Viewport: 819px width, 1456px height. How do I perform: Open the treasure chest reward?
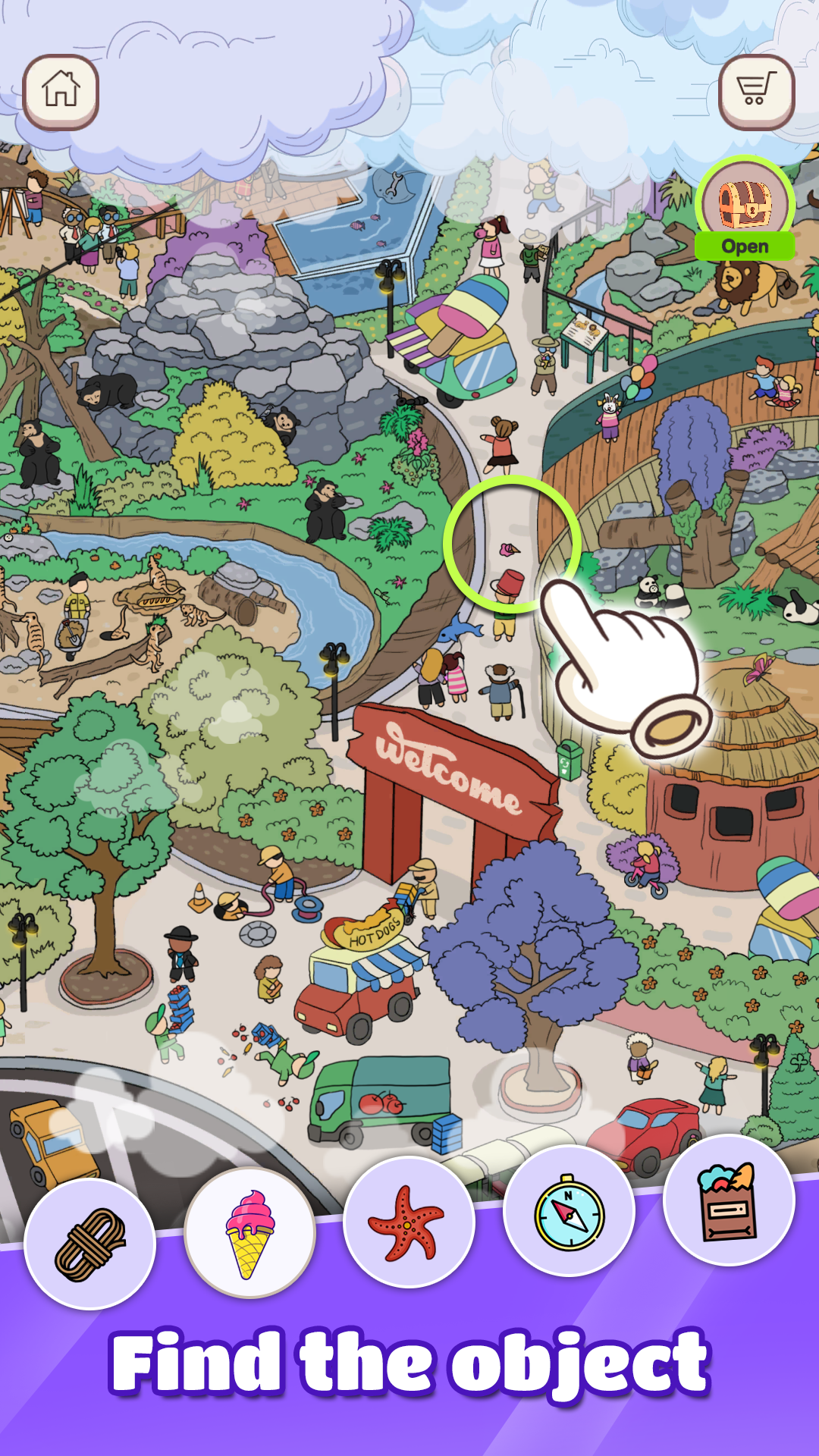[745, 206]
